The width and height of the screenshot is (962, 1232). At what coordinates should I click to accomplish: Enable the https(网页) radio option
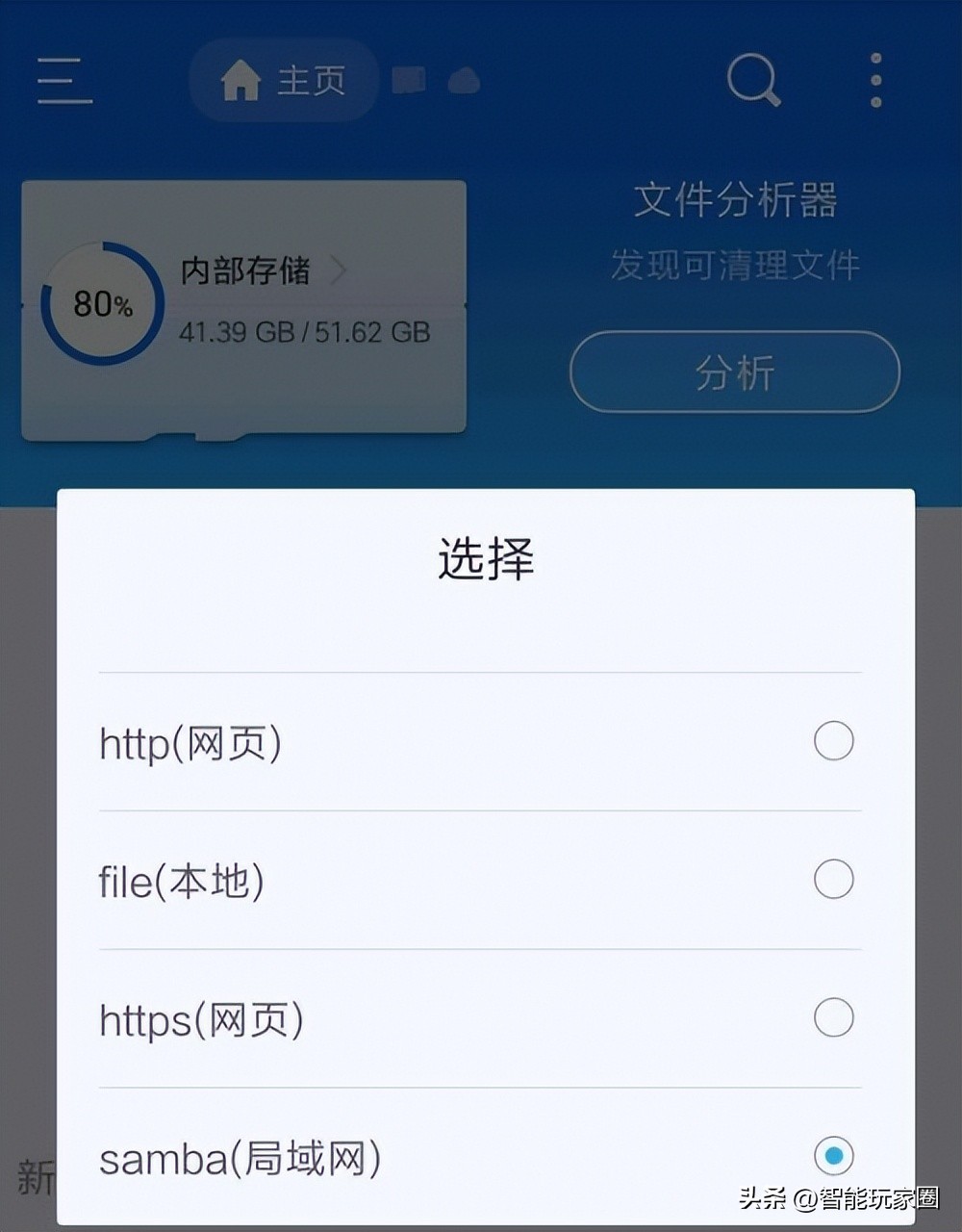coord(833,1018)
